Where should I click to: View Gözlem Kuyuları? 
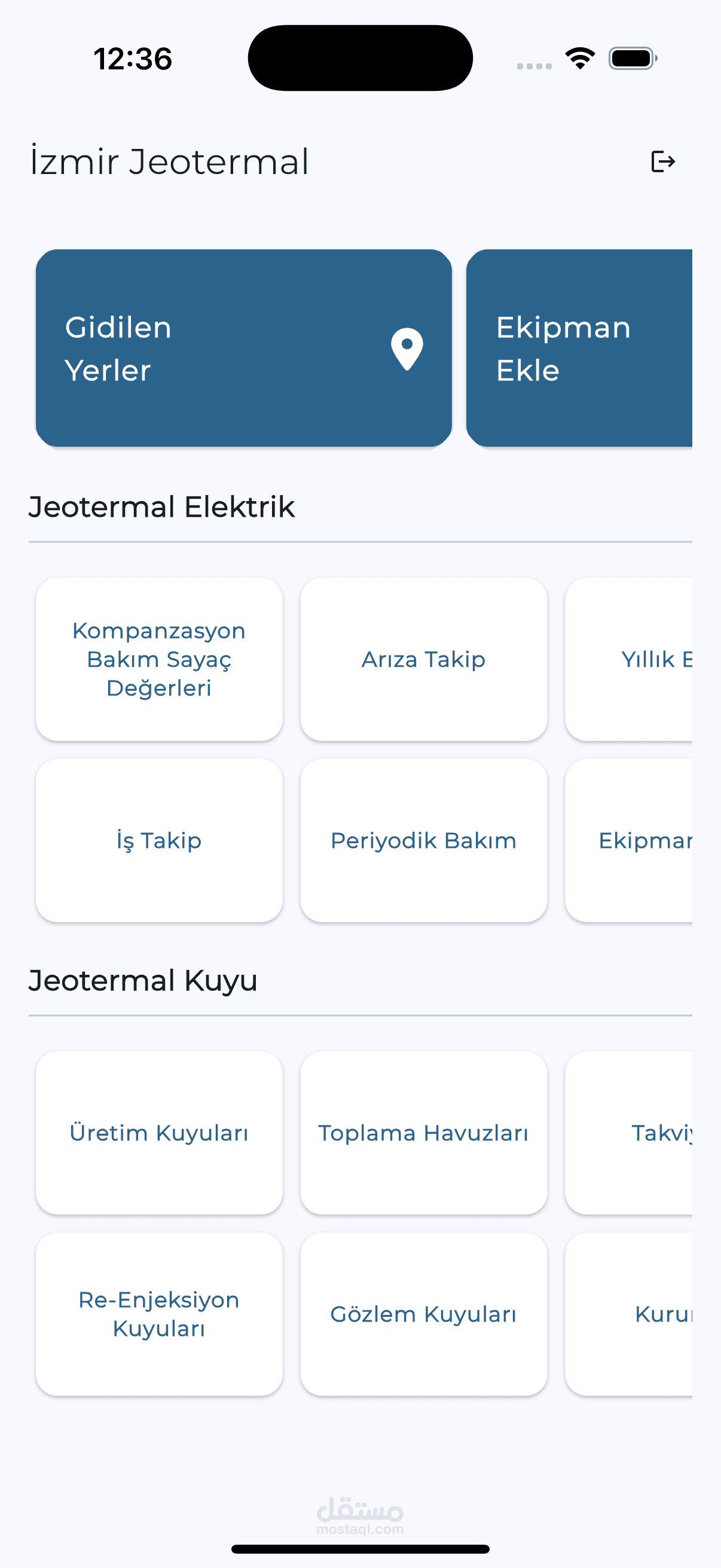[x=423, y=1314]
